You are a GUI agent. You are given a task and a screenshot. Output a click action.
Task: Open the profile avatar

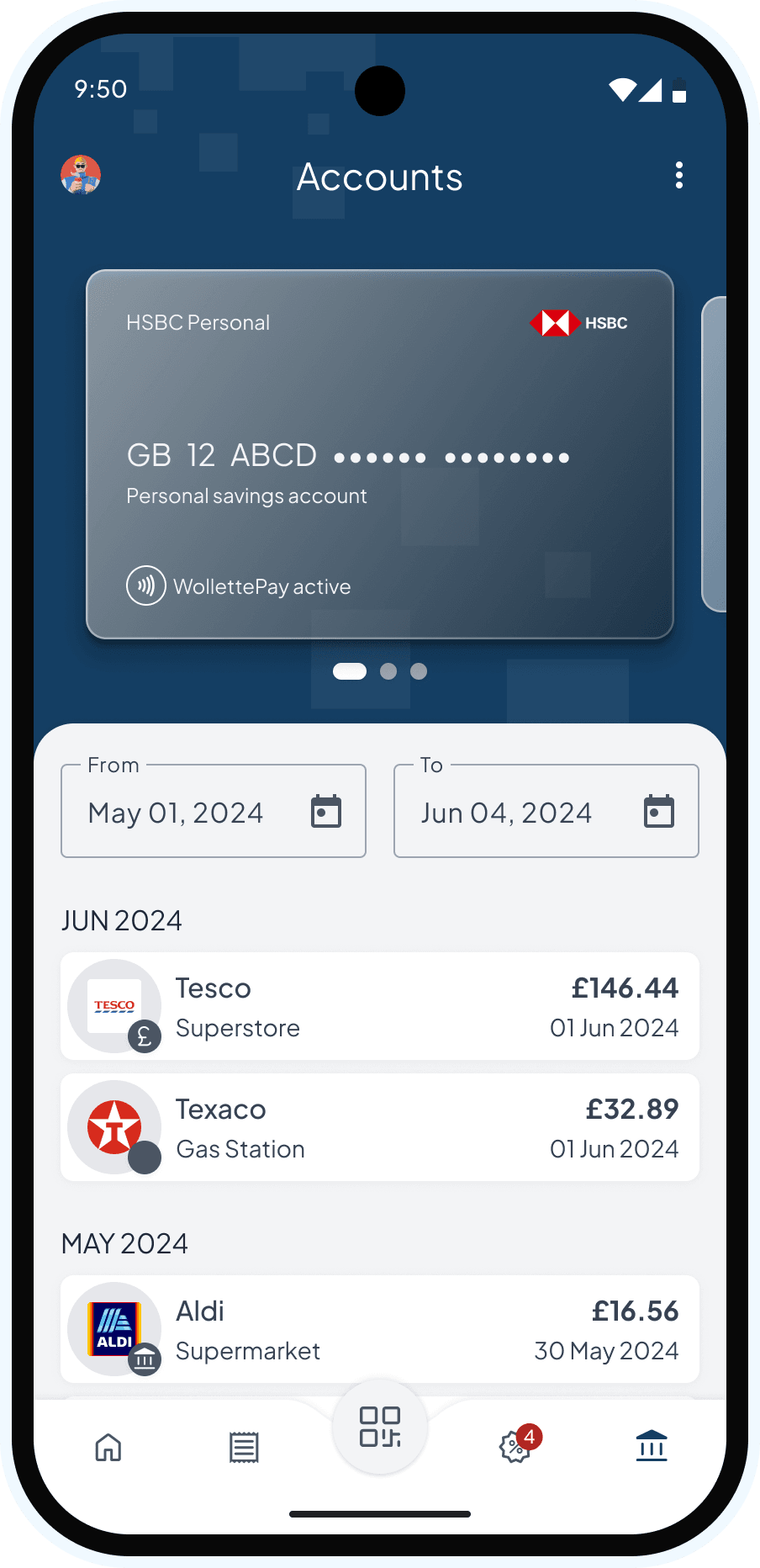click(81, 175)
